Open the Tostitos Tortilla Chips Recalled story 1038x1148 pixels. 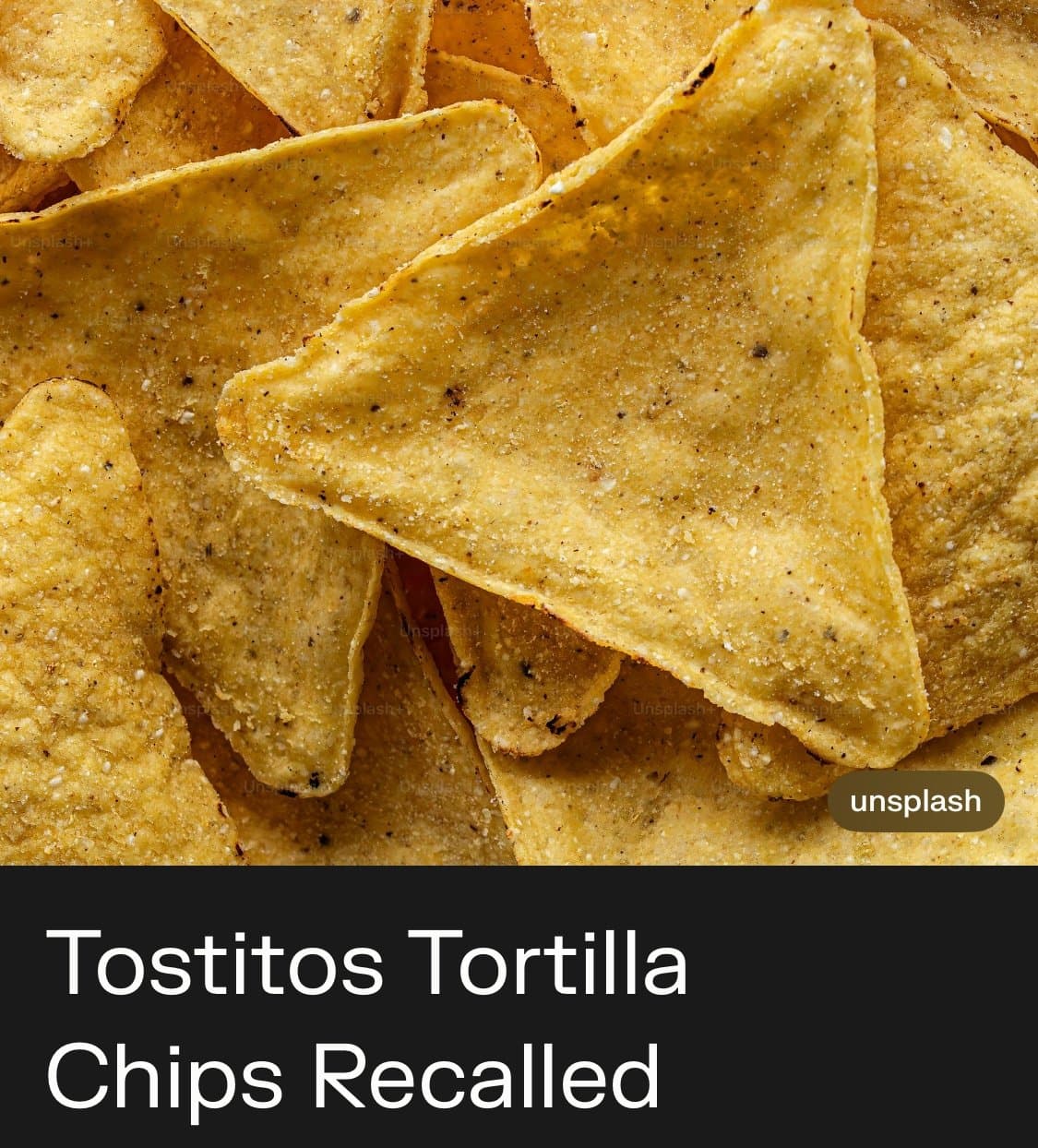367,1019
